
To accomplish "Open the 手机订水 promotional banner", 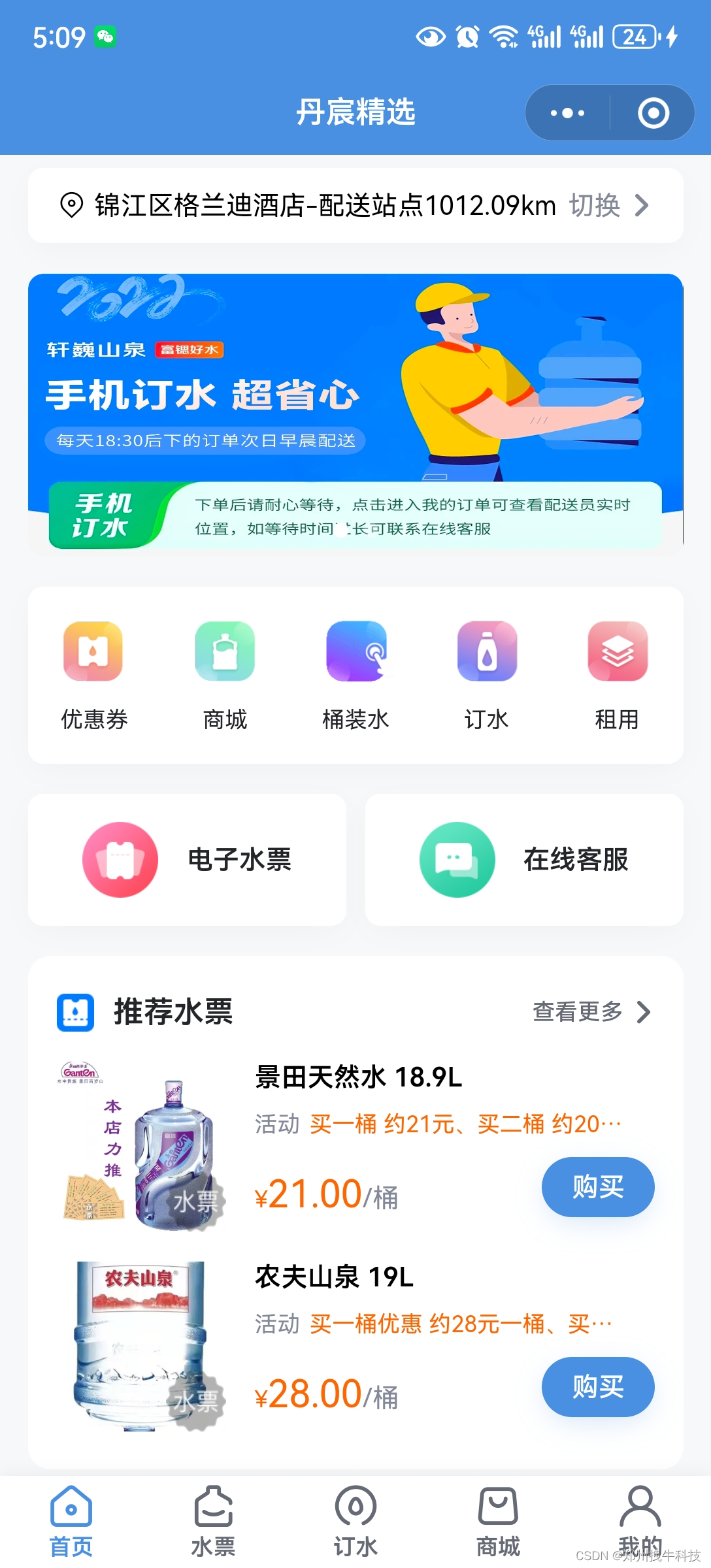I will 355,412.
